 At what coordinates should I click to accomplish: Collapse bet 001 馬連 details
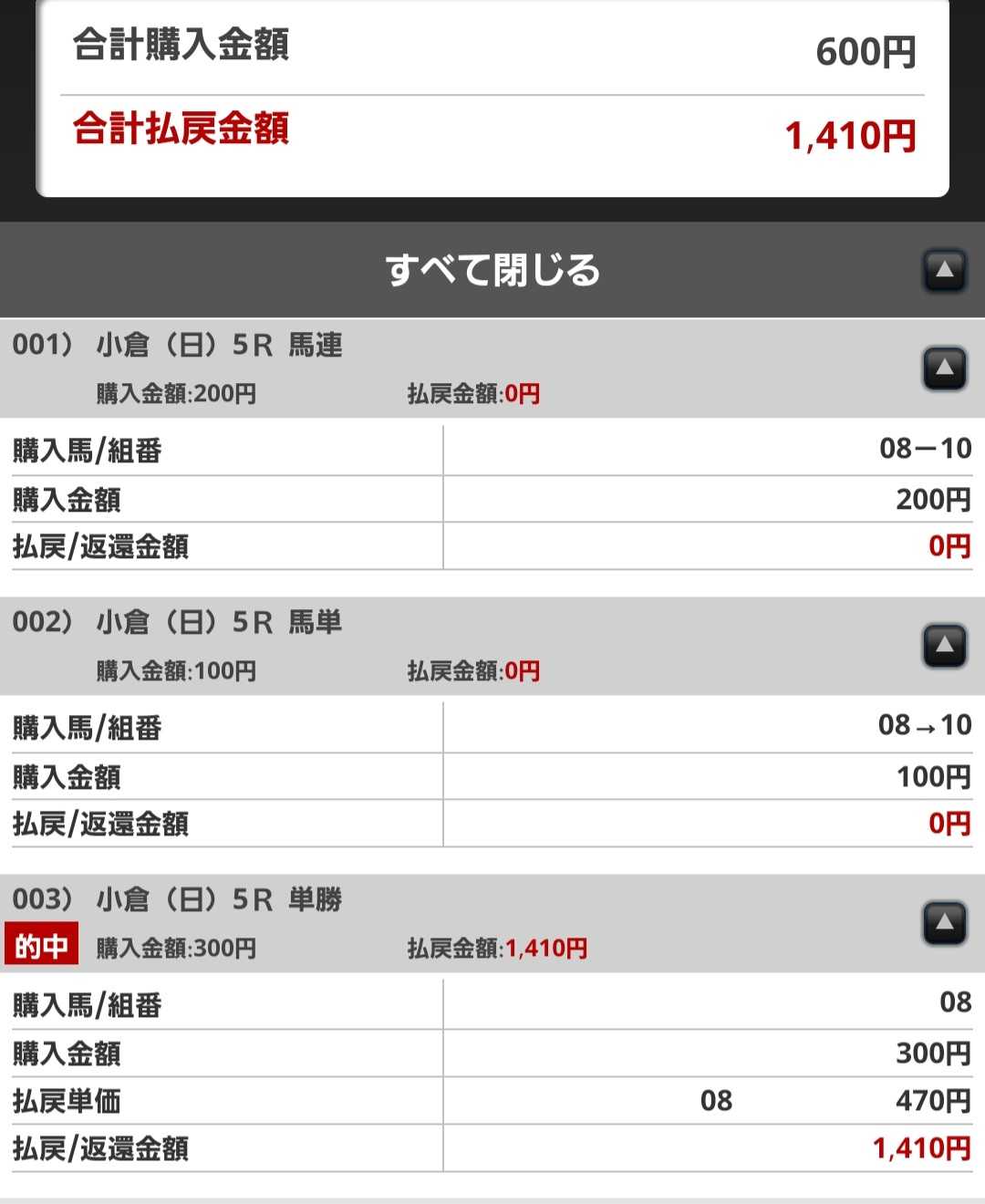pos(944,368)
